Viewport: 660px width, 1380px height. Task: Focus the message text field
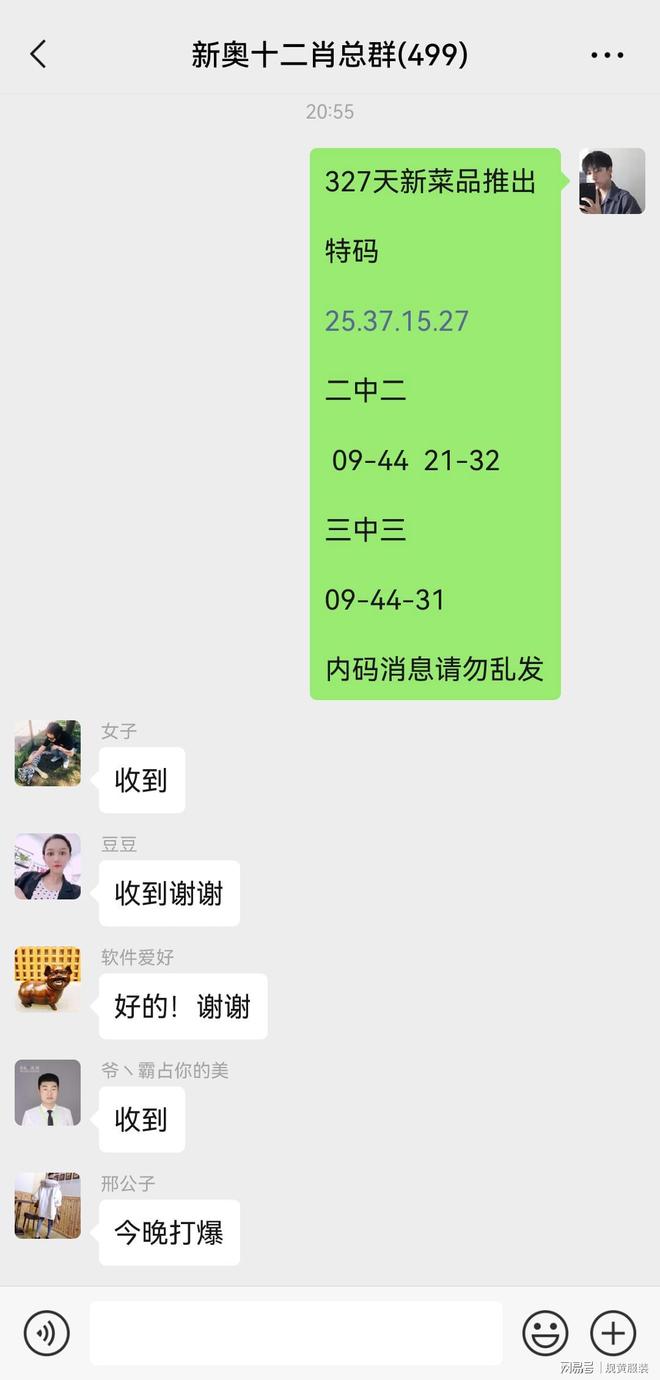(x=296, y=1333)
